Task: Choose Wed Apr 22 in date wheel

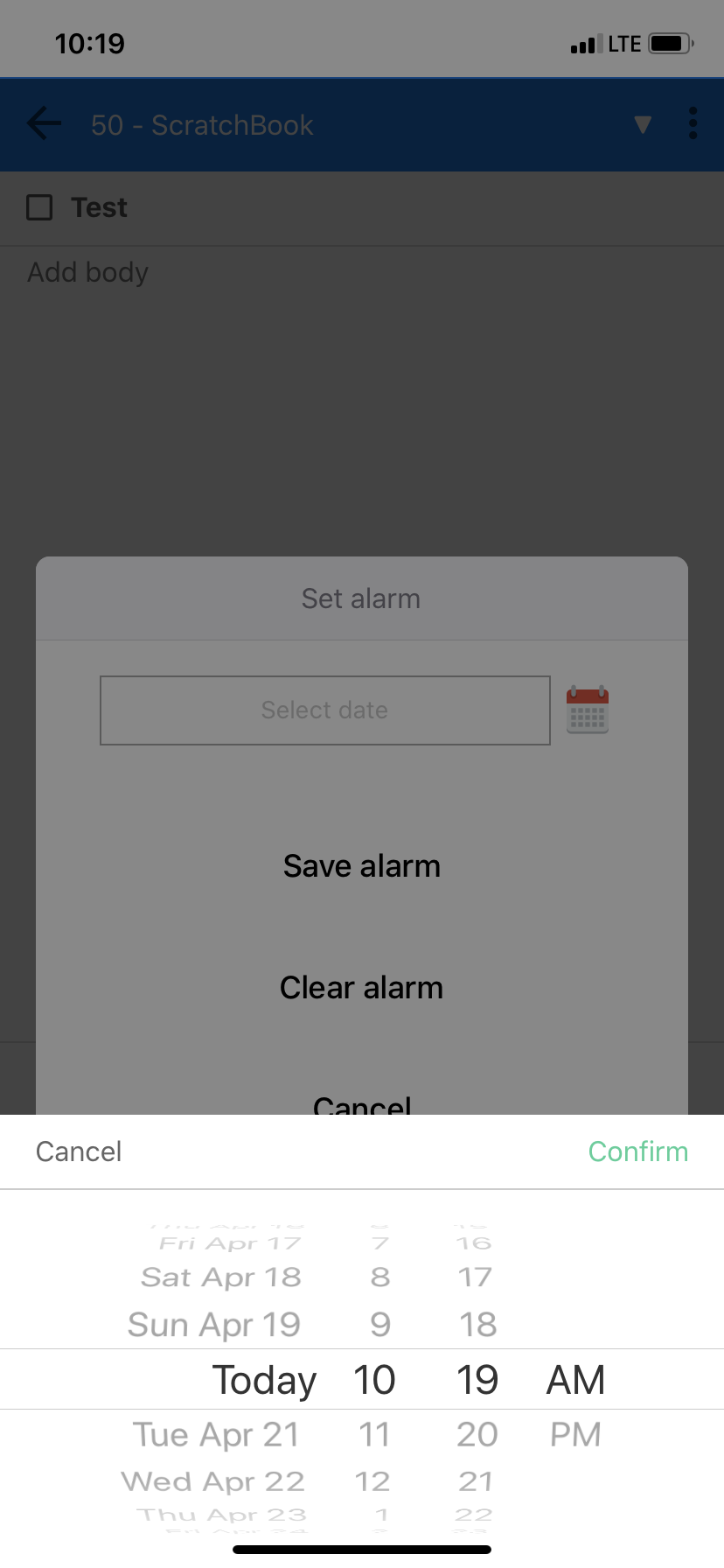Action: [x=213, y=1481]
